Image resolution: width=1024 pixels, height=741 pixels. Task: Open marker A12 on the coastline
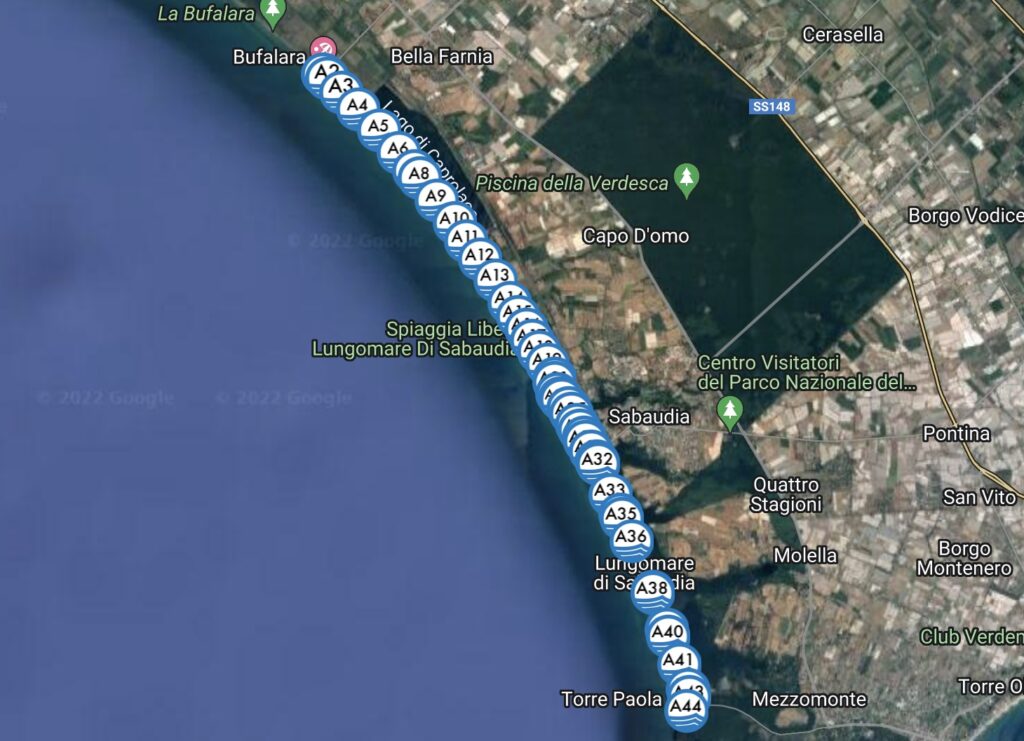pos(480,256)
